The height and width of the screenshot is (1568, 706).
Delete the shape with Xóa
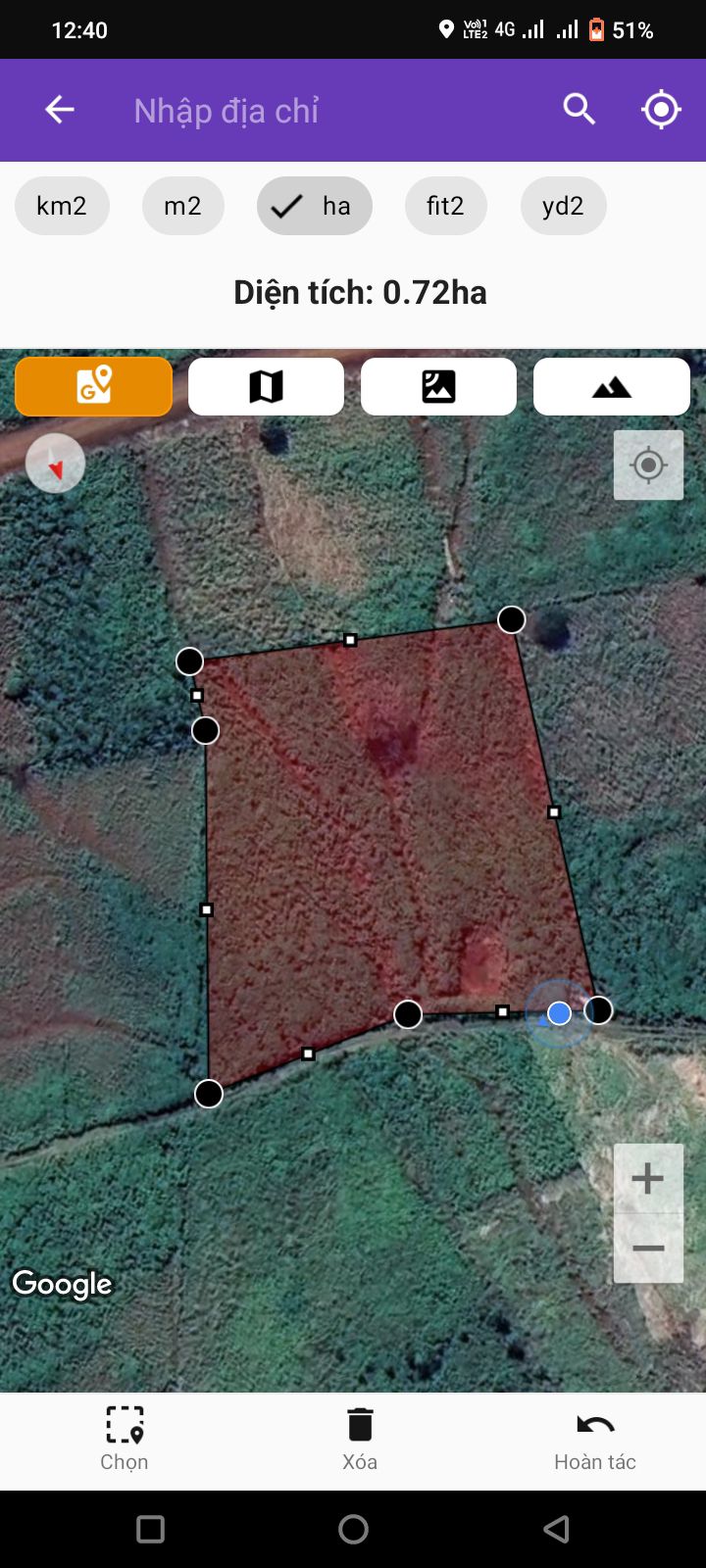pos(360,1439)
